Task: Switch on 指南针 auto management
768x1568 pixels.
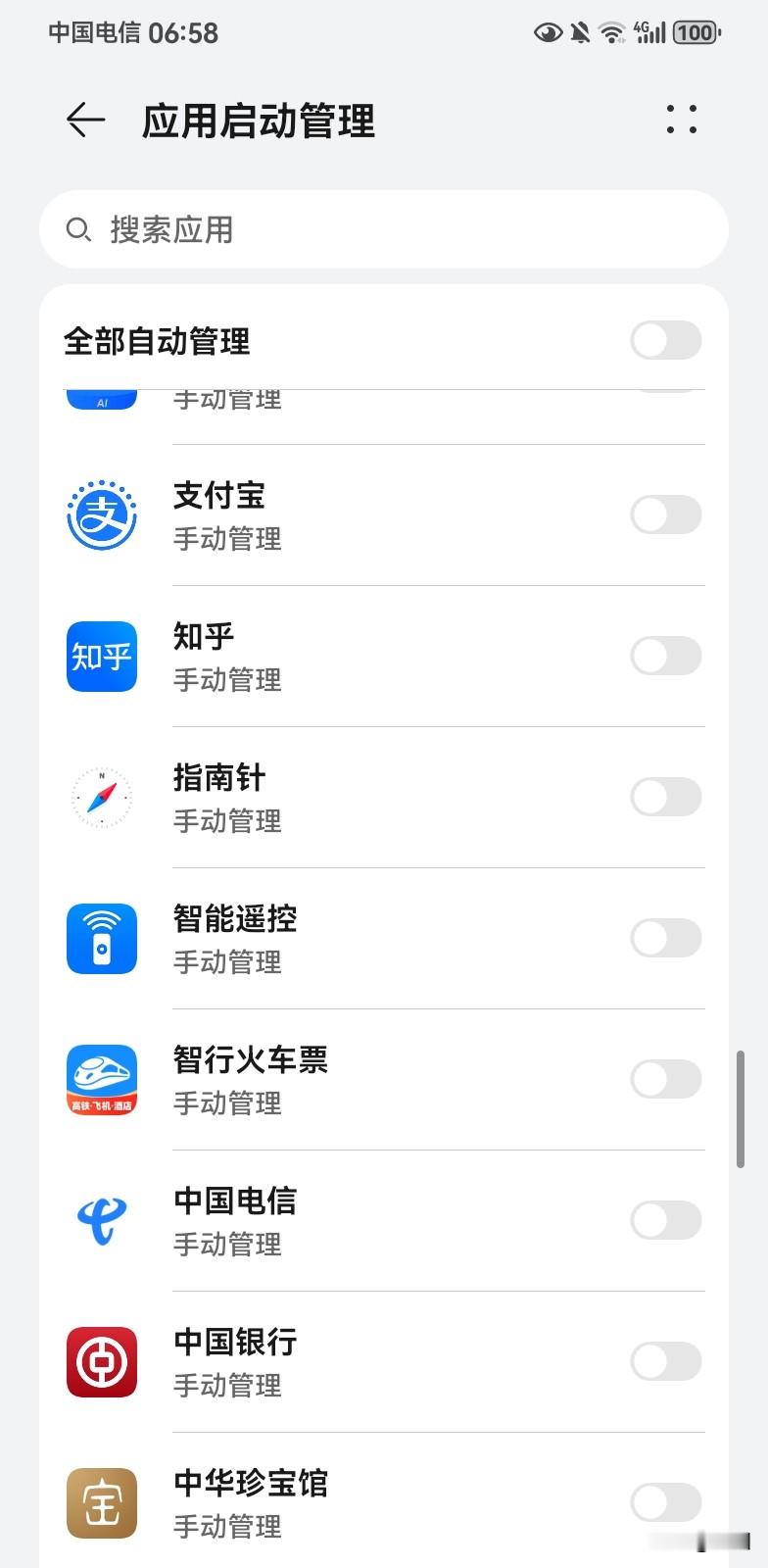Action: [666, 797]
